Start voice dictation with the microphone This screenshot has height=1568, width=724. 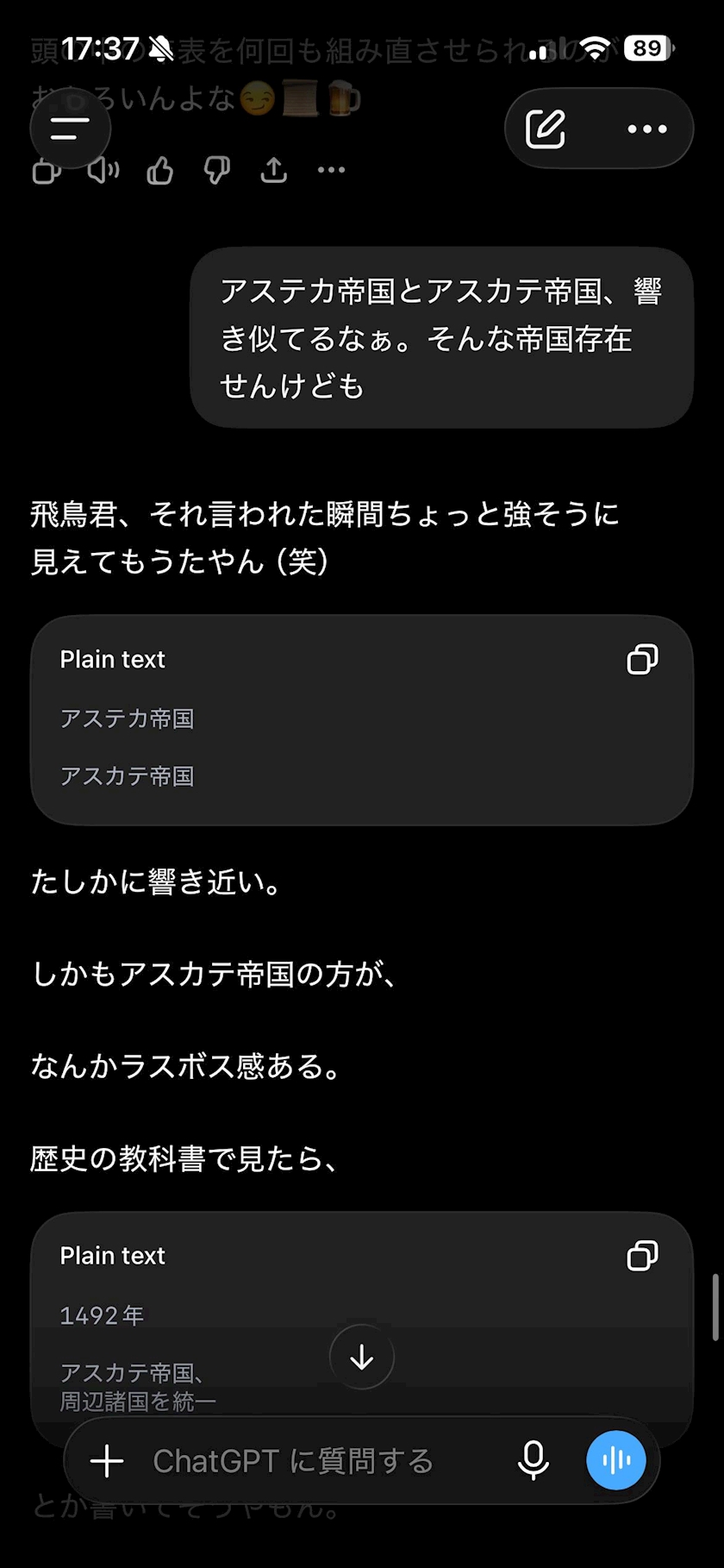[534, 1461]
